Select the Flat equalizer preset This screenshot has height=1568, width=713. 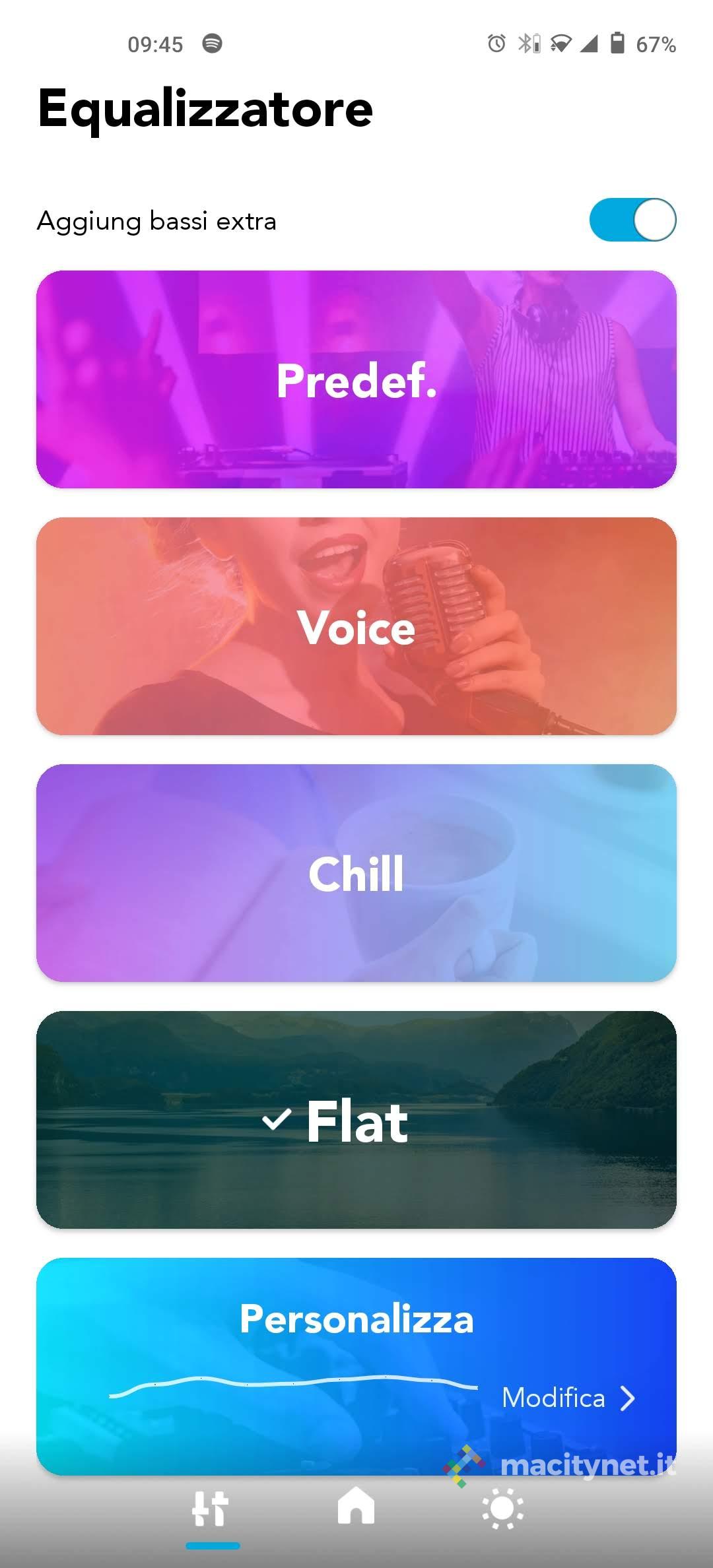(356, 1120)
